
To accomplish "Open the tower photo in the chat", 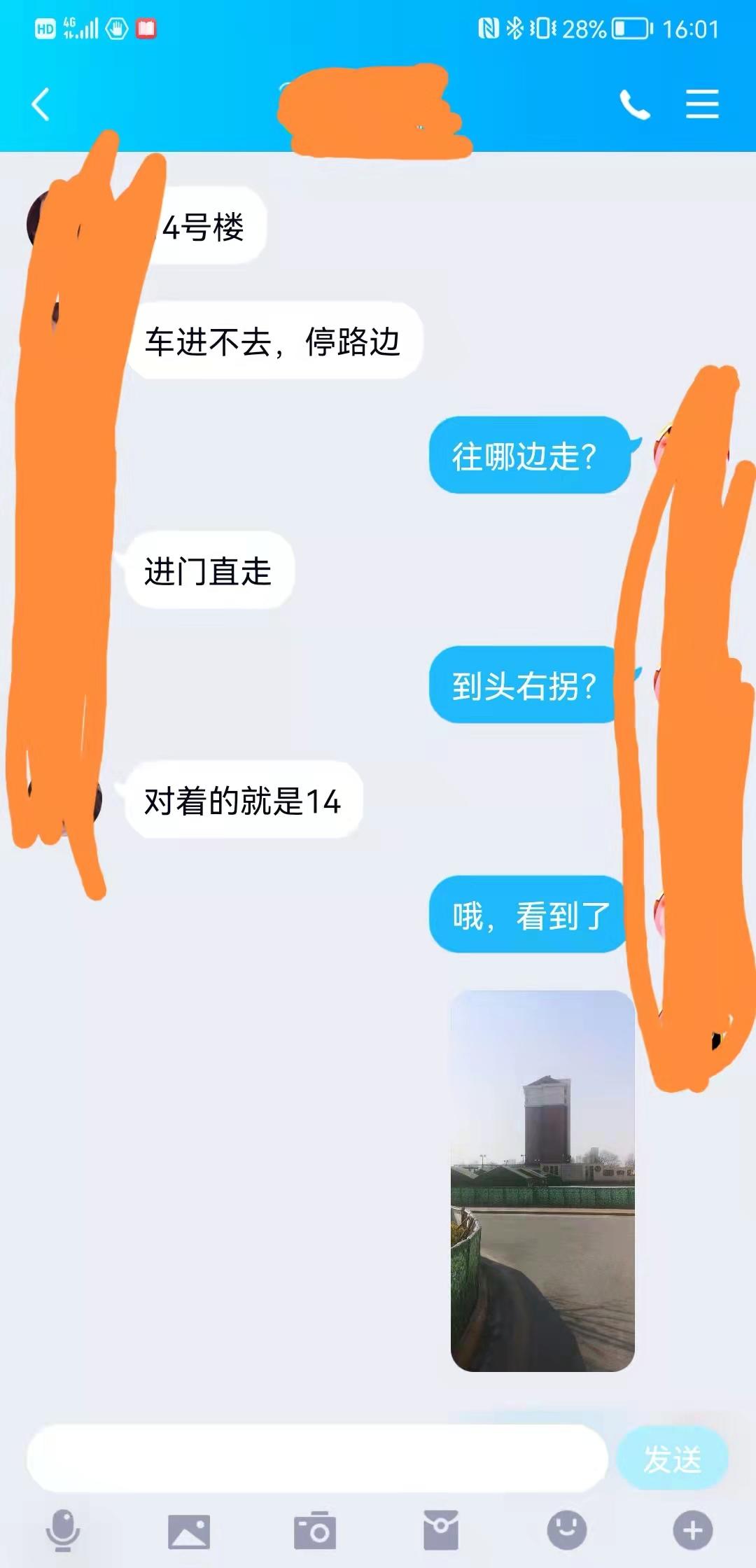I will tap(542, 1180).
